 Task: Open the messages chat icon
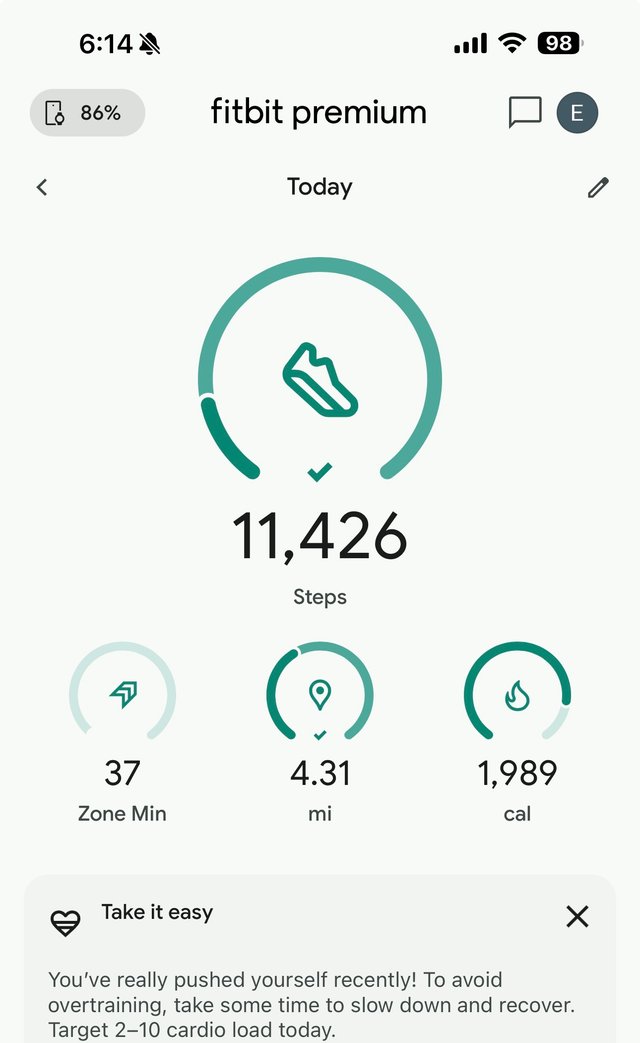pos(525,113)
